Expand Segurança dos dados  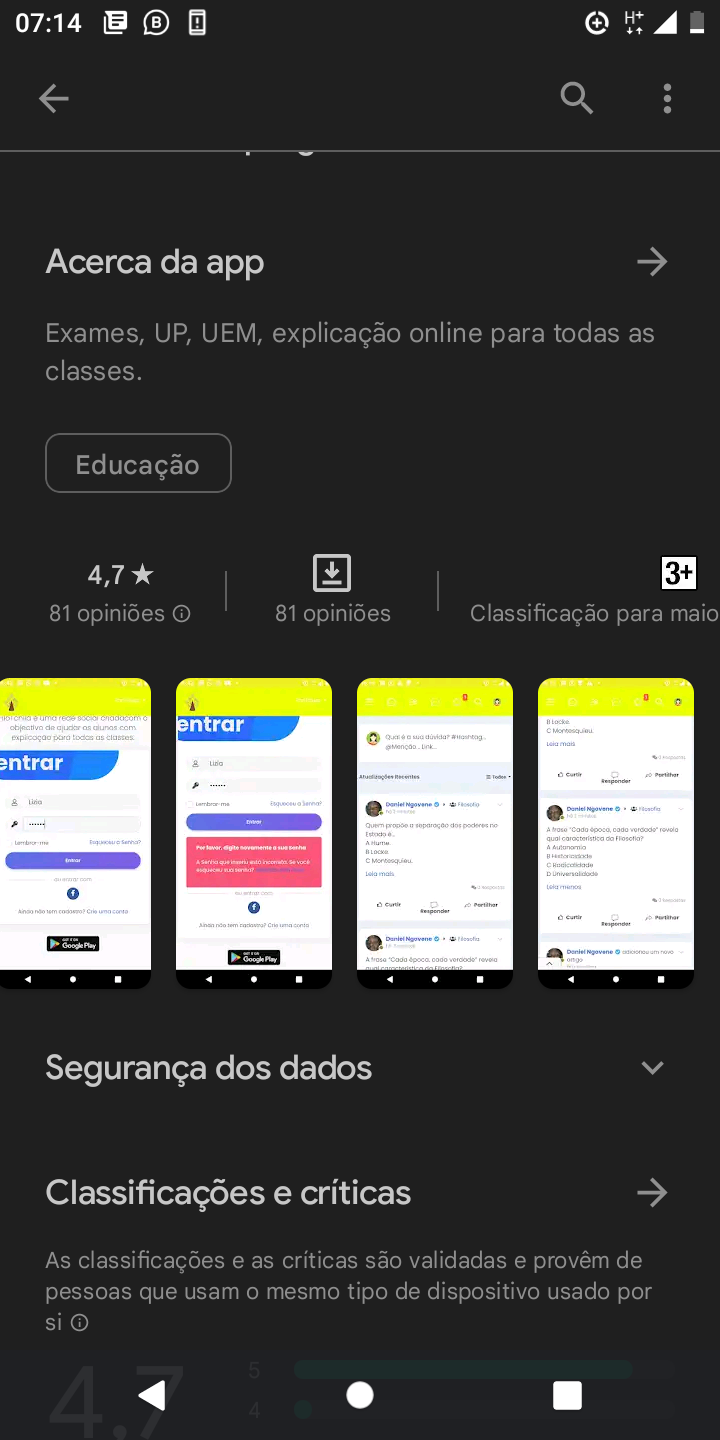(652, 1068)
